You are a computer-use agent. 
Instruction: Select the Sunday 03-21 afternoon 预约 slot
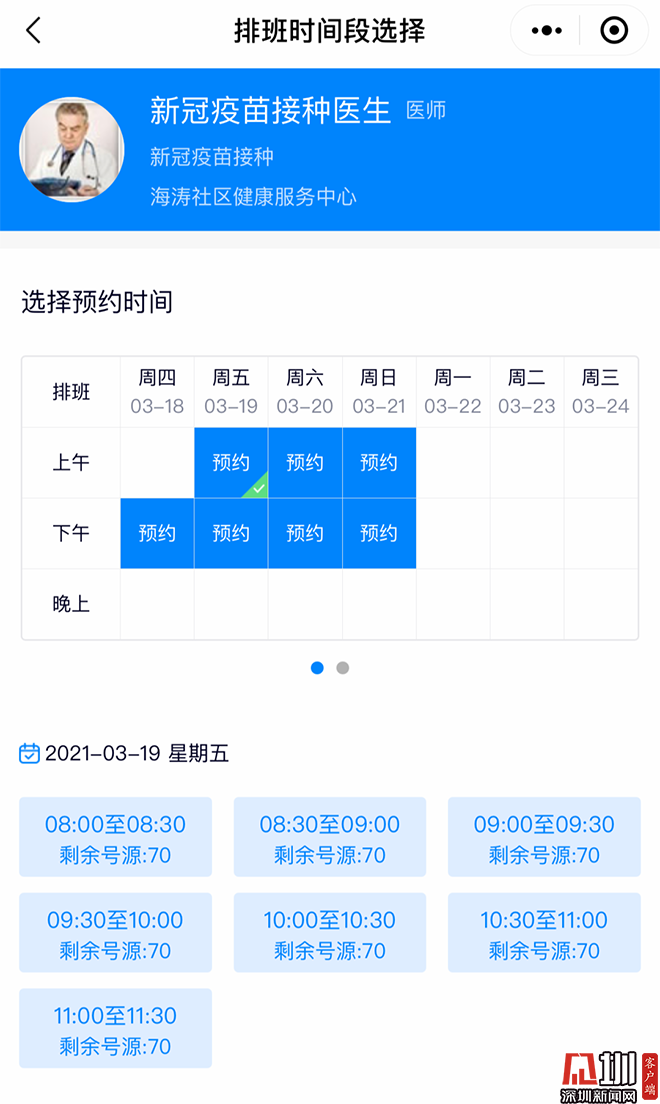(379, 533)
